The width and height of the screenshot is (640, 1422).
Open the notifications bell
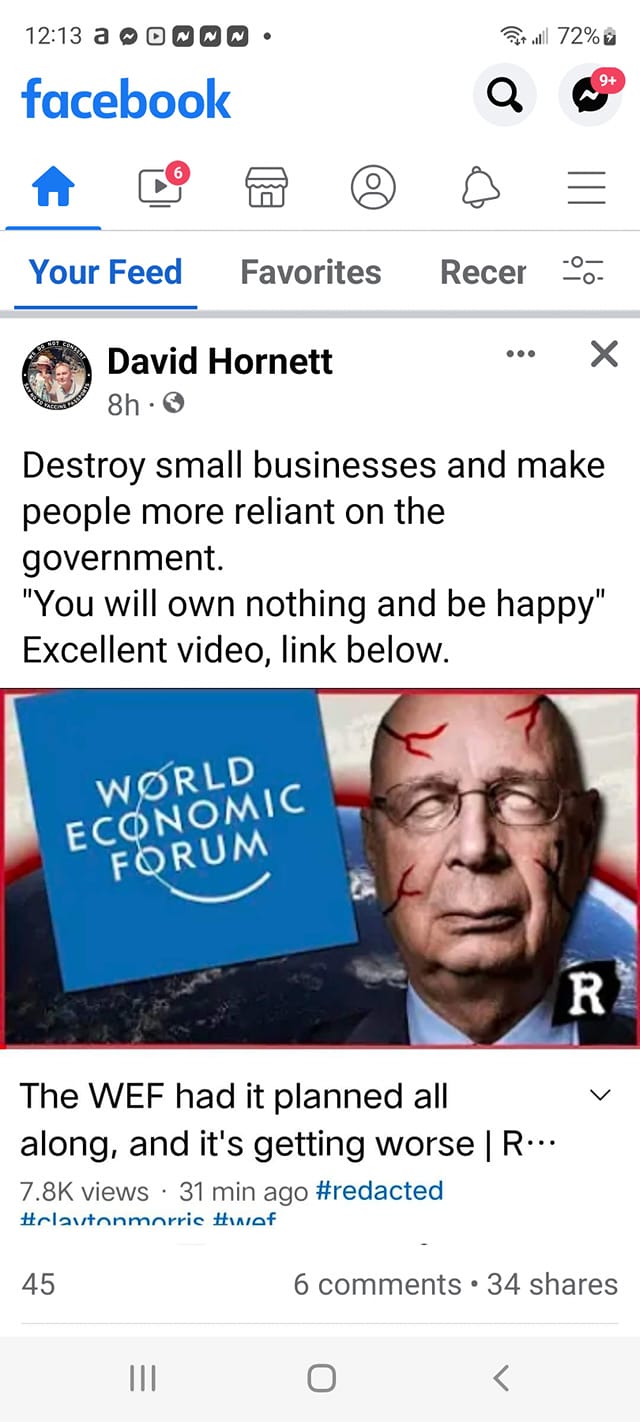tap(480, 187)
